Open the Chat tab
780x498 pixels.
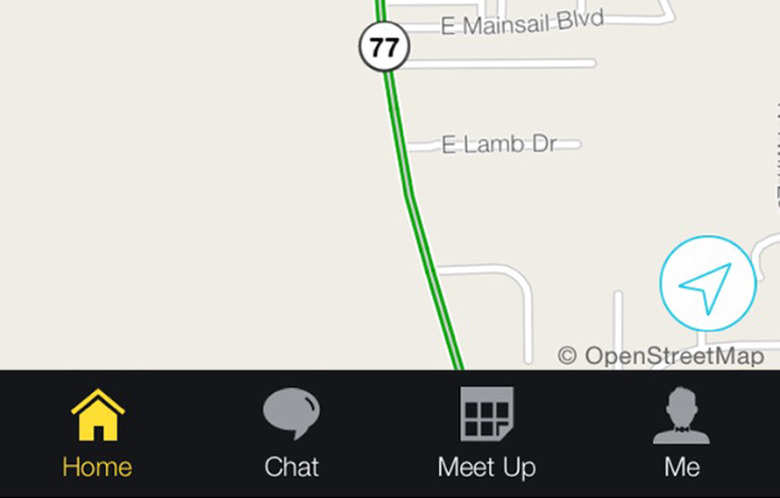click(x=291, y=434)
